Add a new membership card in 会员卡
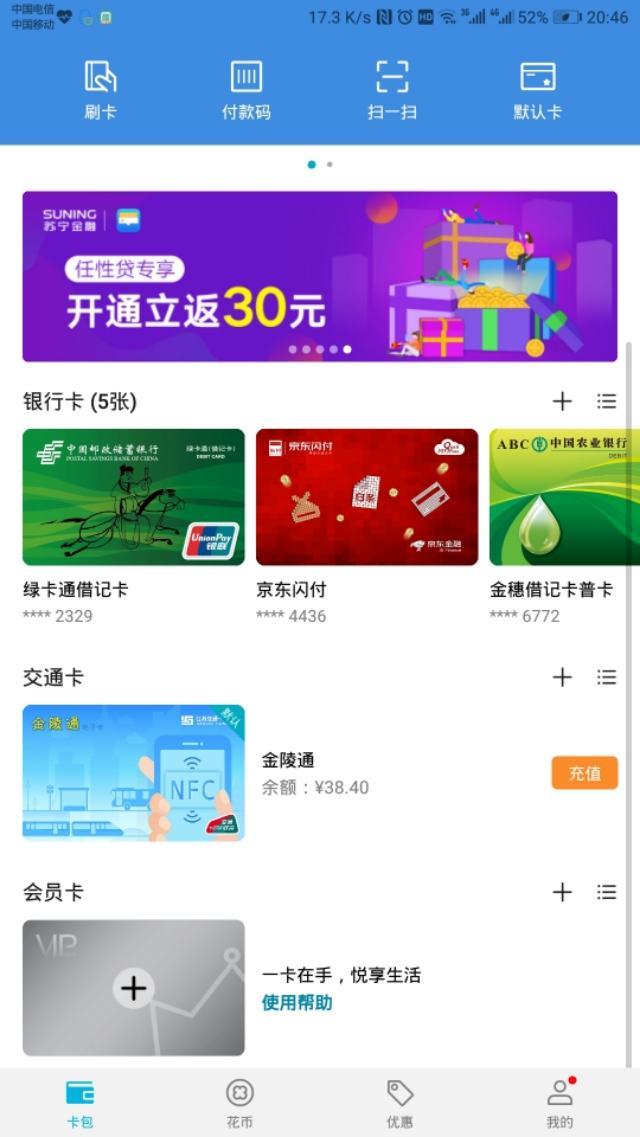640x1137 pixels. 562,892
